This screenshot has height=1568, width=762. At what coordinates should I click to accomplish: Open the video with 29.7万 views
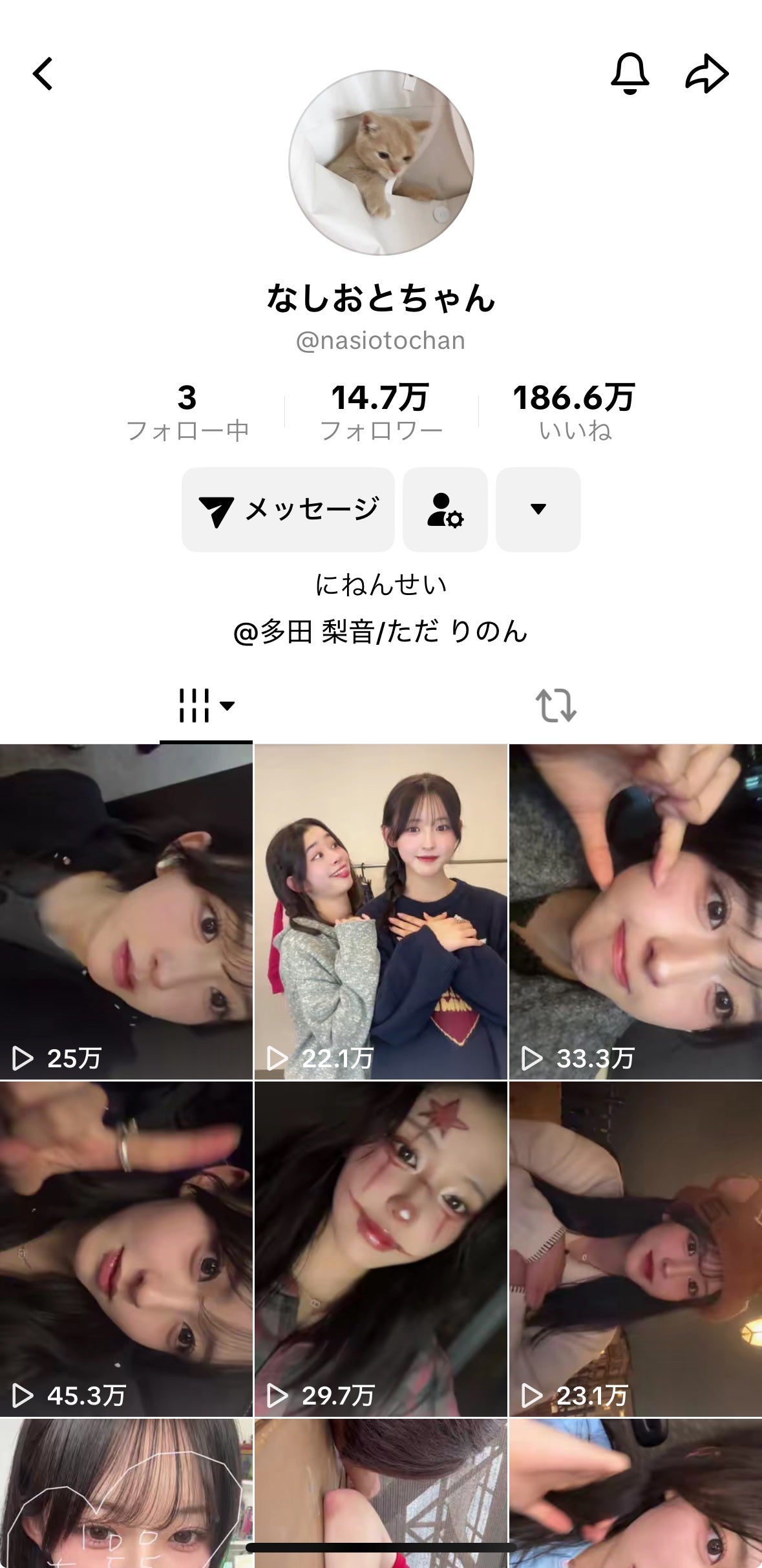point(381,1248)
